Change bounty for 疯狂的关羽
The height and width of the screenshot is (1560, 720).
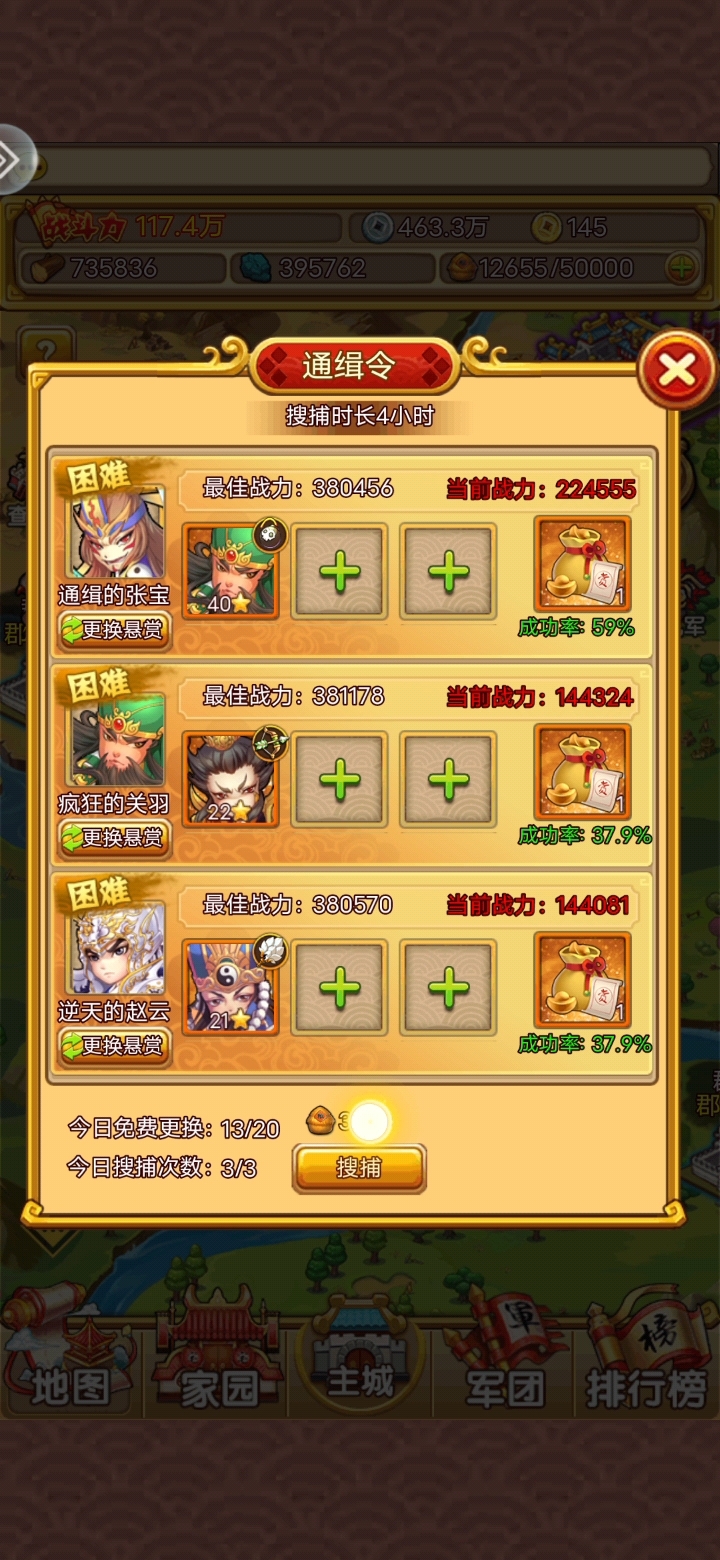pos(114,838)
